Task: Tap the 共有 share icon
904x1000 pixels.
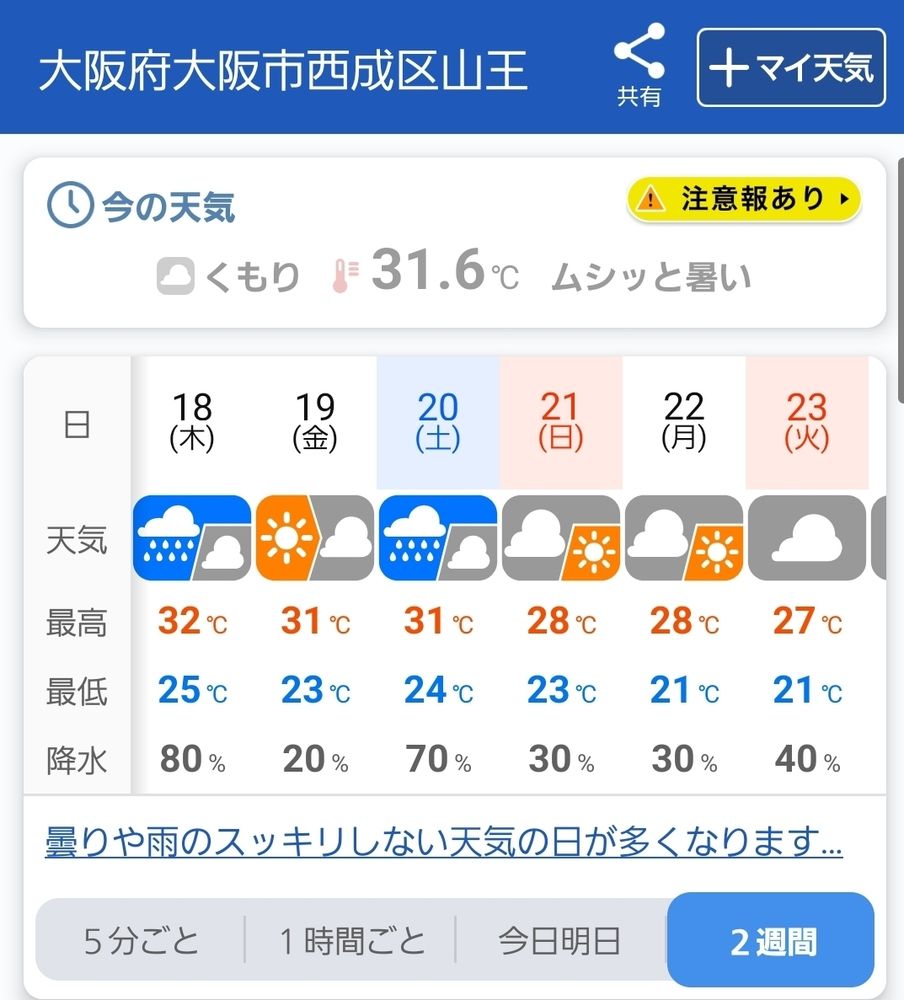Action: tap(639, 65)
